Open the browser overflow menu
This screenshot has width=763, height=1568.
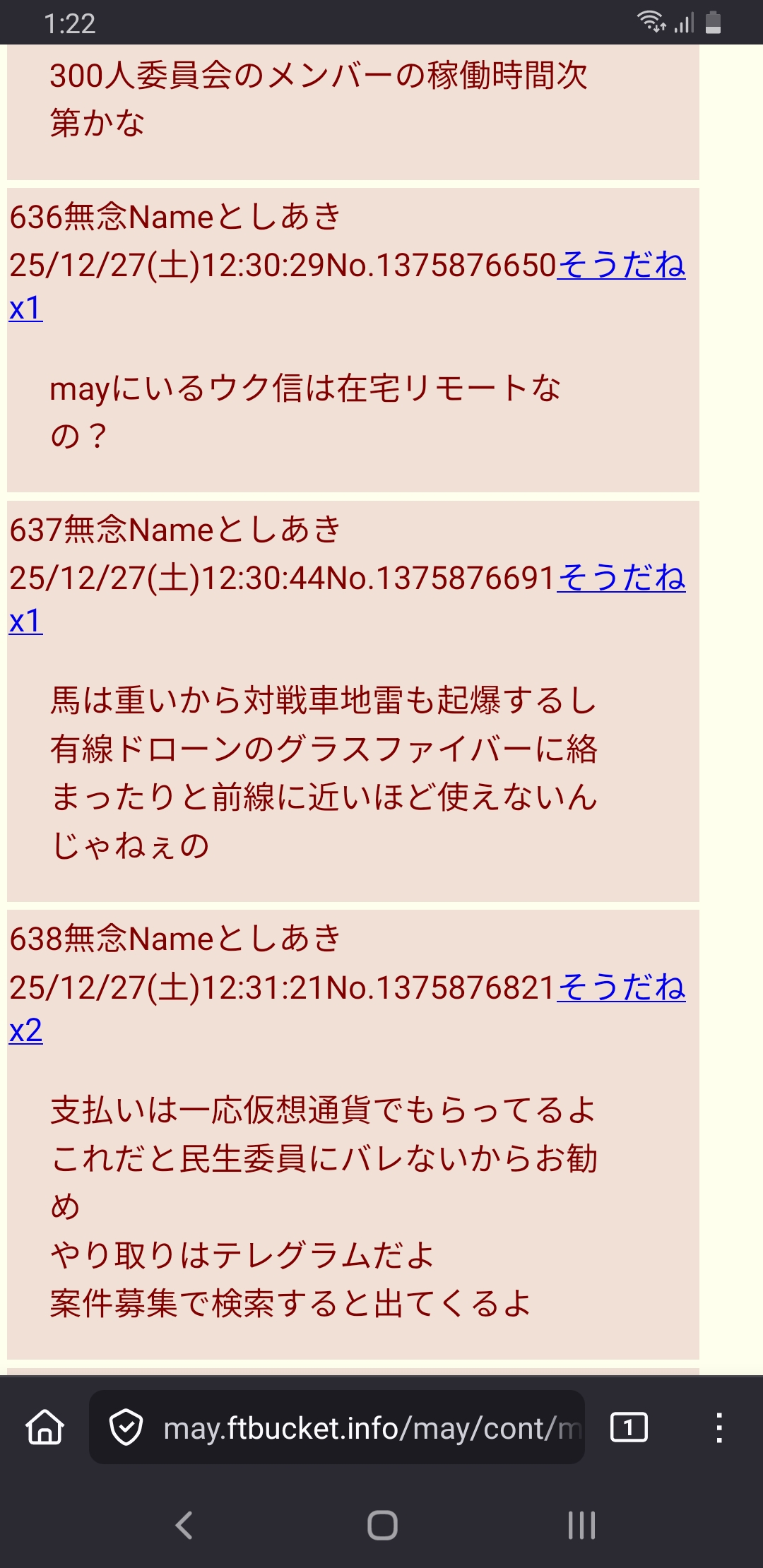coord(718,1427)
